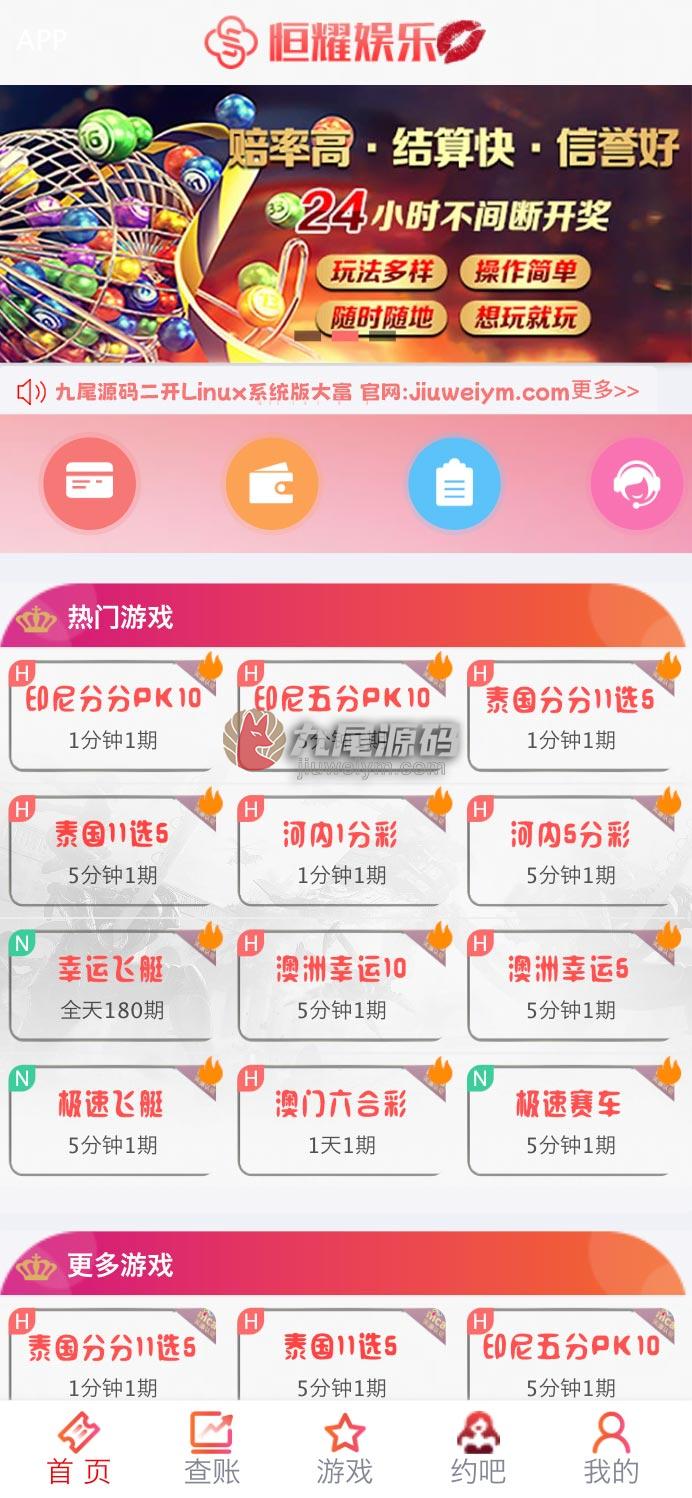Contact customer service via headset icon
This screenshot has width=692, height=1498.
tap(637, 484)
